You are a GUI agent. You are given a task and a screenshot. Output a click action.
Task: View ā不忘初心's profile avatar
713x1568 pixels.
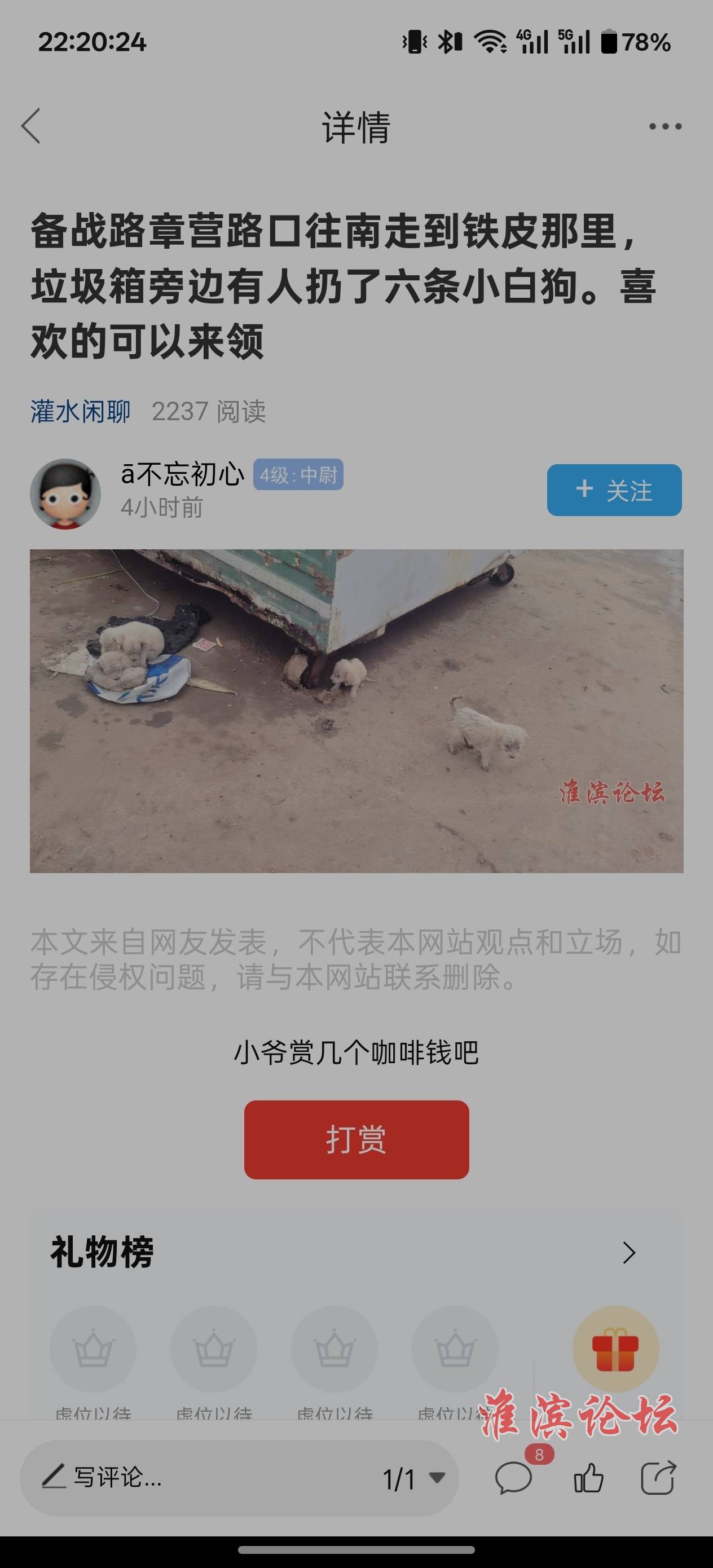(x=66, y=494)
